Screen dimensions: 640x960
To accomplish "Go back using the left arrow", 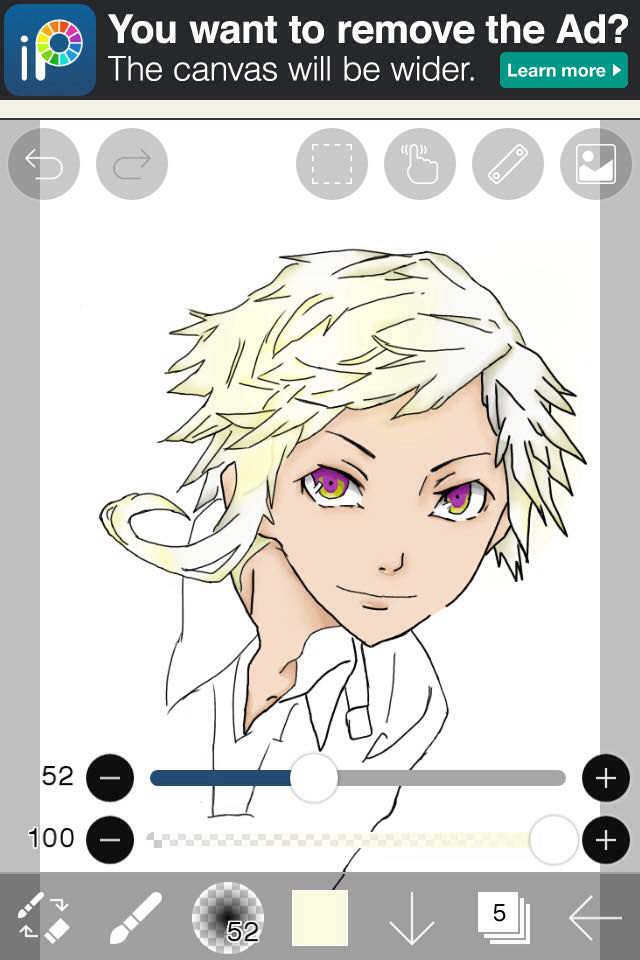I will tap(594, 917).
